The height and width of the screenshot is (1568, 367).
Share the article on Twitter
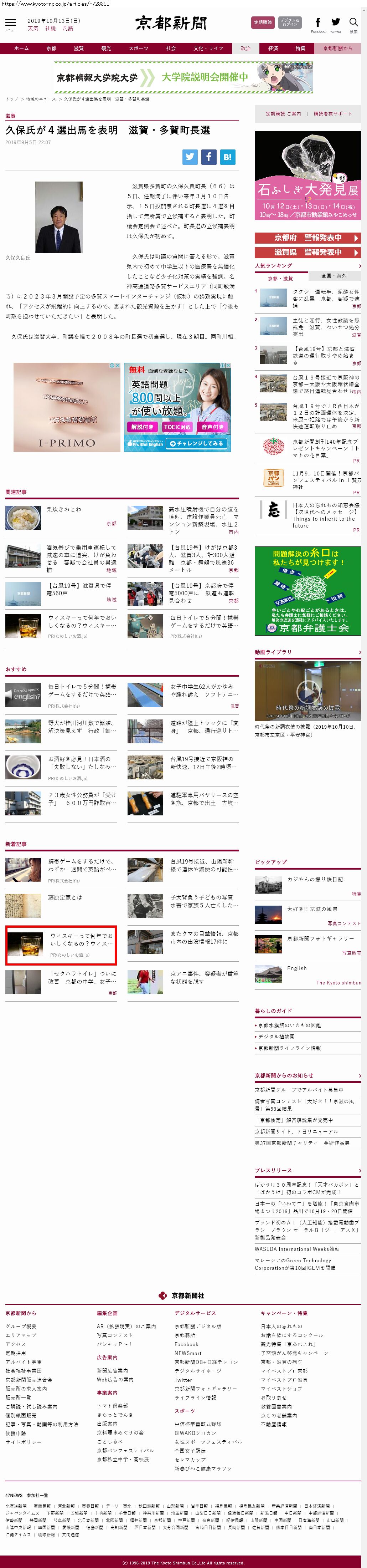pos(190,157)
